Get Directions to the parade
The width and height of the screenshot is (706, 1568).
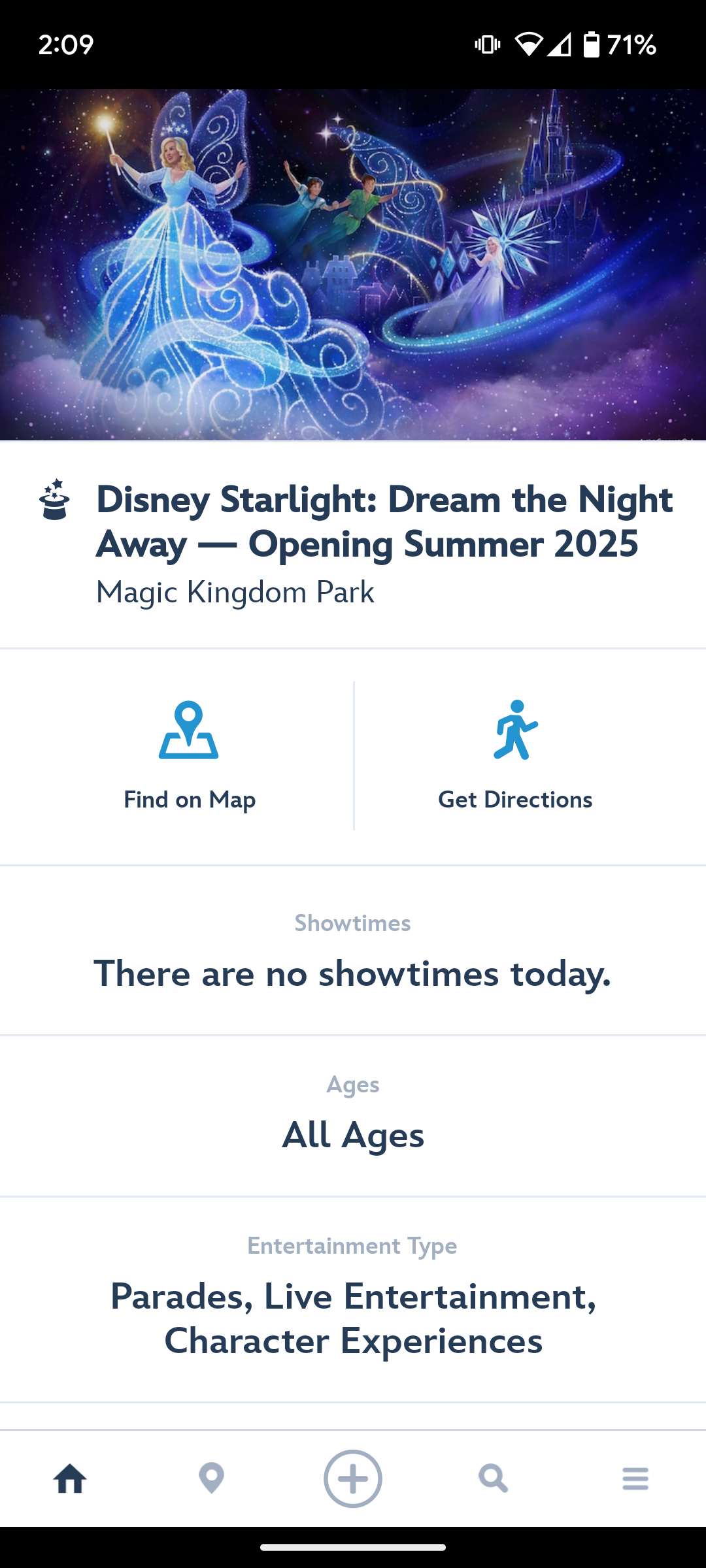point(515,755)
